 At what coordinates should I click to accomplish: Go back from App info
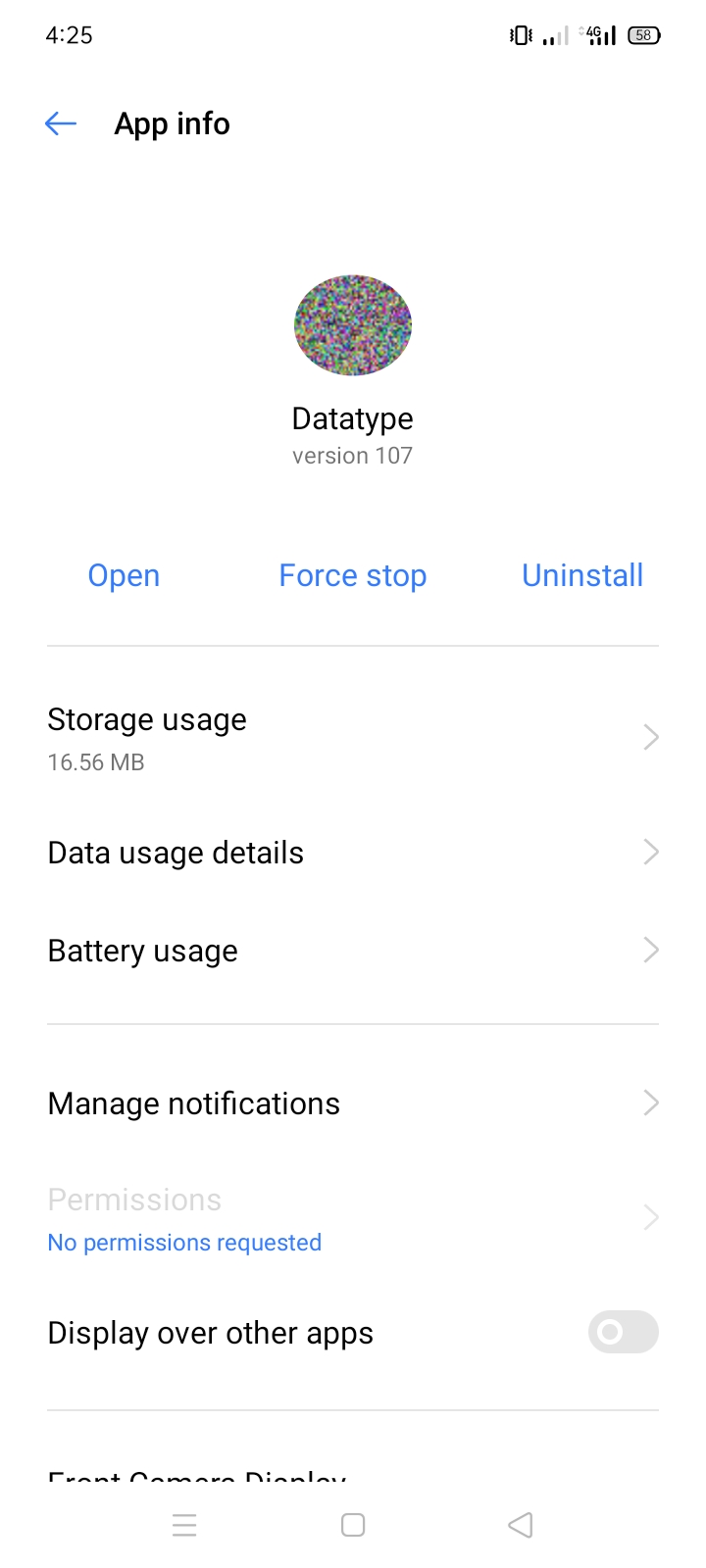click(x=61, y=123)
